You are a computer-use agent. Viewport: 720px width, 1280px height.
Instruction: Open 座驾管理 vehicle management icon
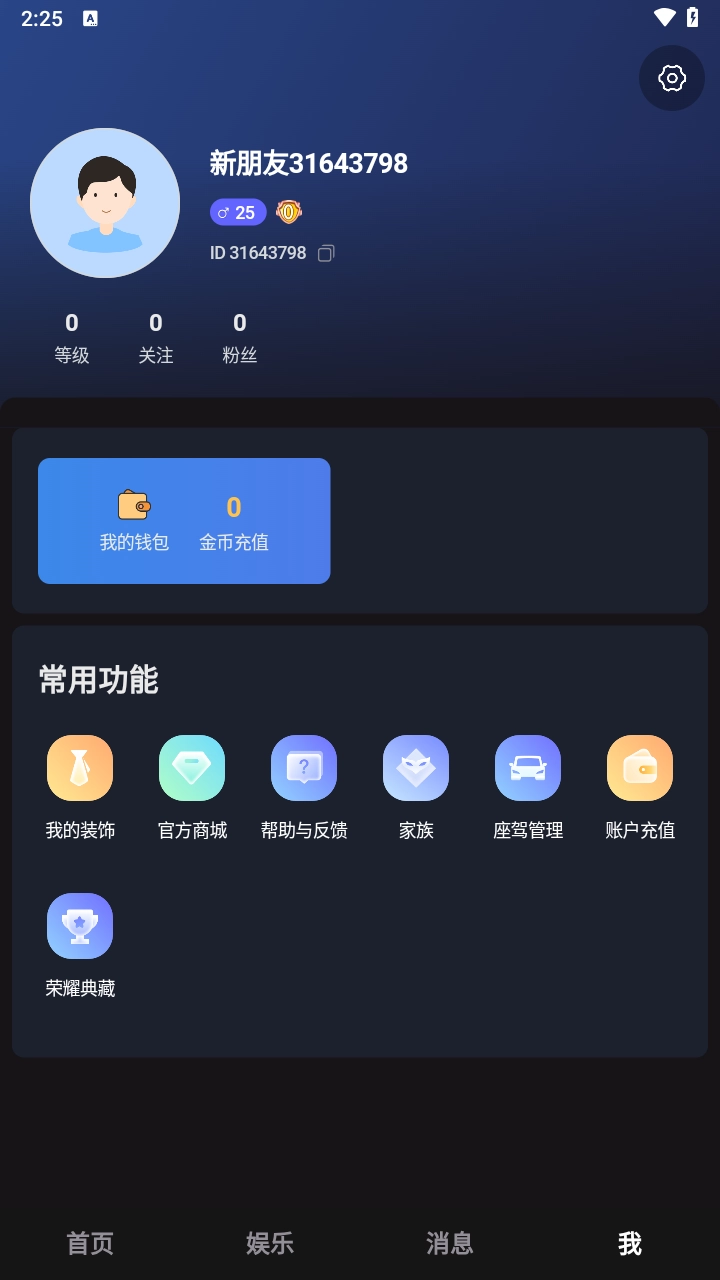click(x=528, y=767)
